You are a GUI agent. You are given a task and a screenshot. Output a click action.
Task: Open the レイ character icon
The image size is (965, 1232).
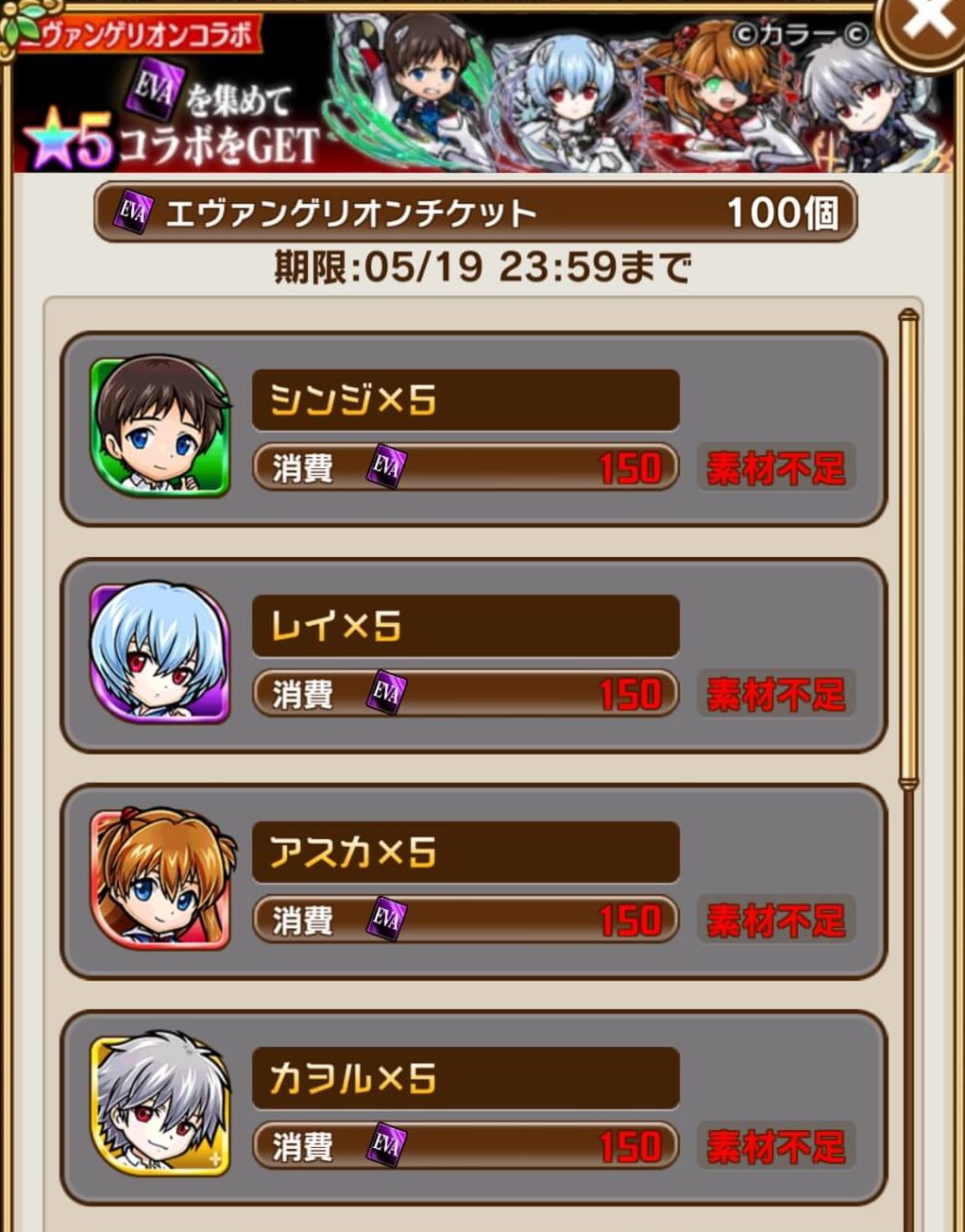click(160, 653)
